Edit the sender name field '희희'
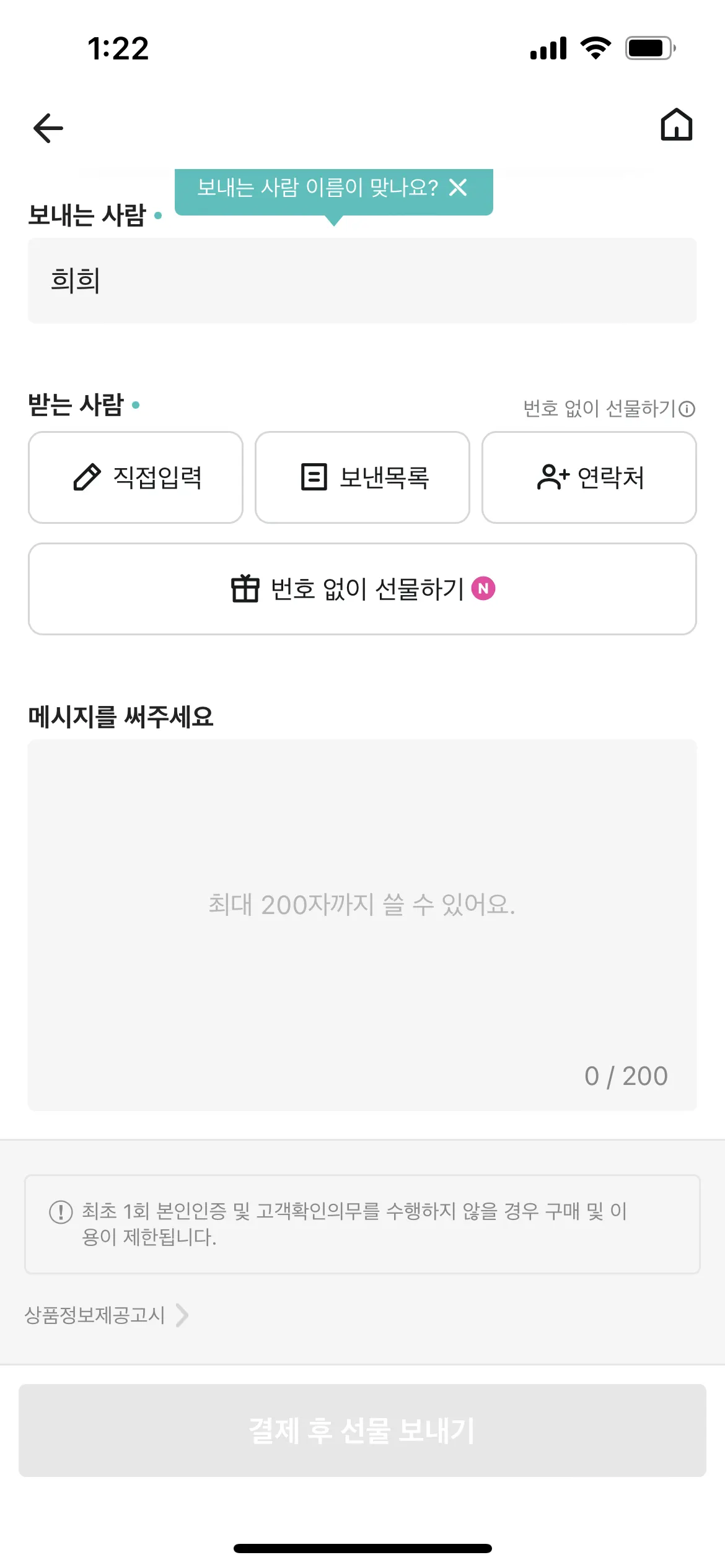This screenshot has height=1568, width=725. coord(362,281)
